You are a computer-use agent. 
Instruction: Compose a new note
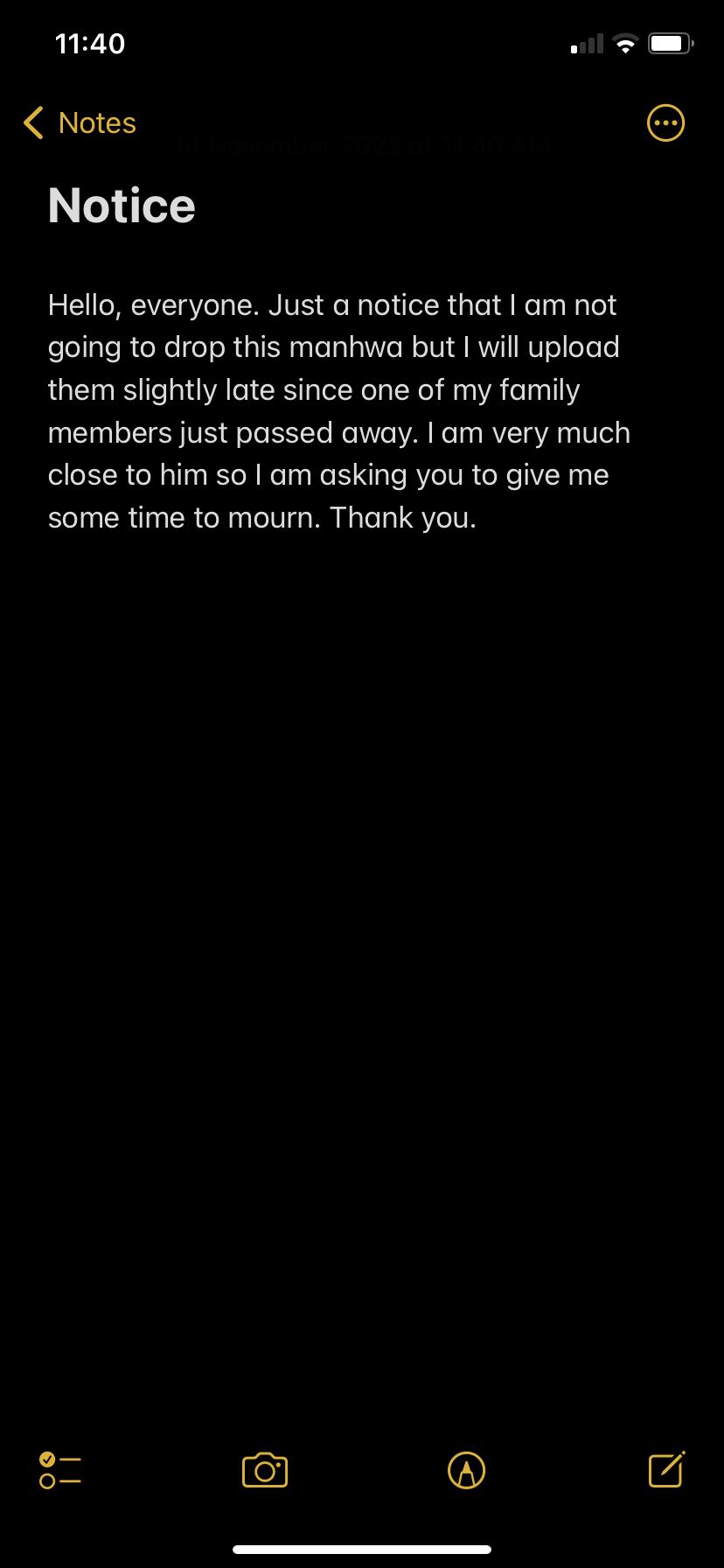tap(666, 1469)
